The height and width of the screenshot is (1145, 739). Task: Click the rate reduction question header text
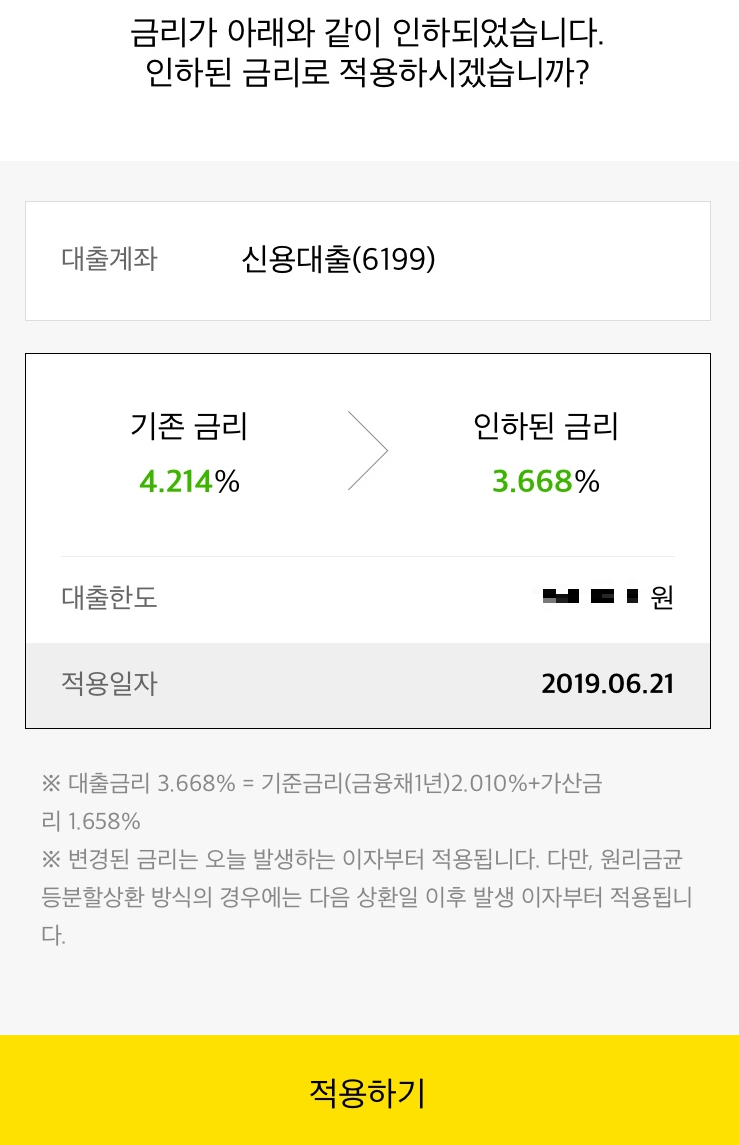(369, 48)
